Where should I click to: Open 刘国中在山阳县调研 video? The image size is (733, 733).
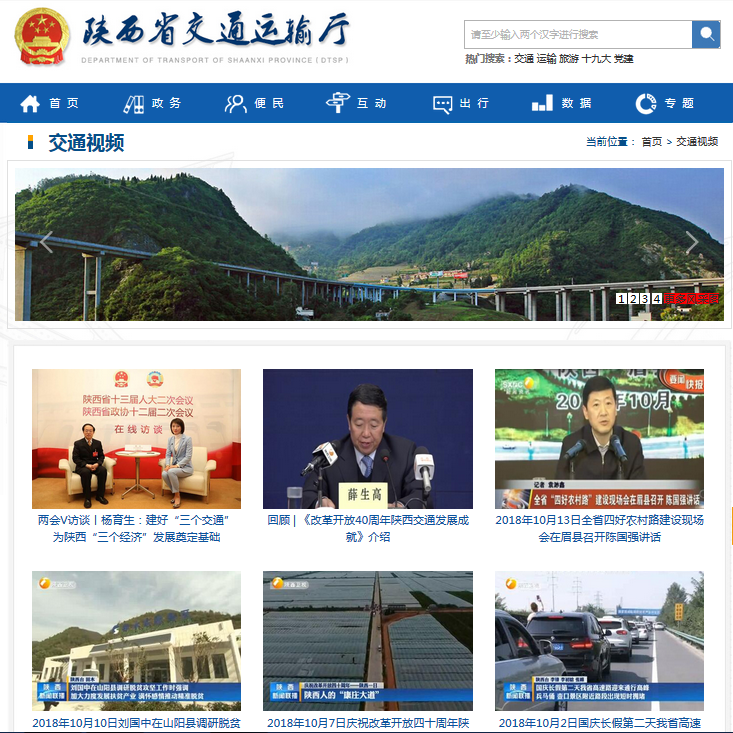[136, 640]
